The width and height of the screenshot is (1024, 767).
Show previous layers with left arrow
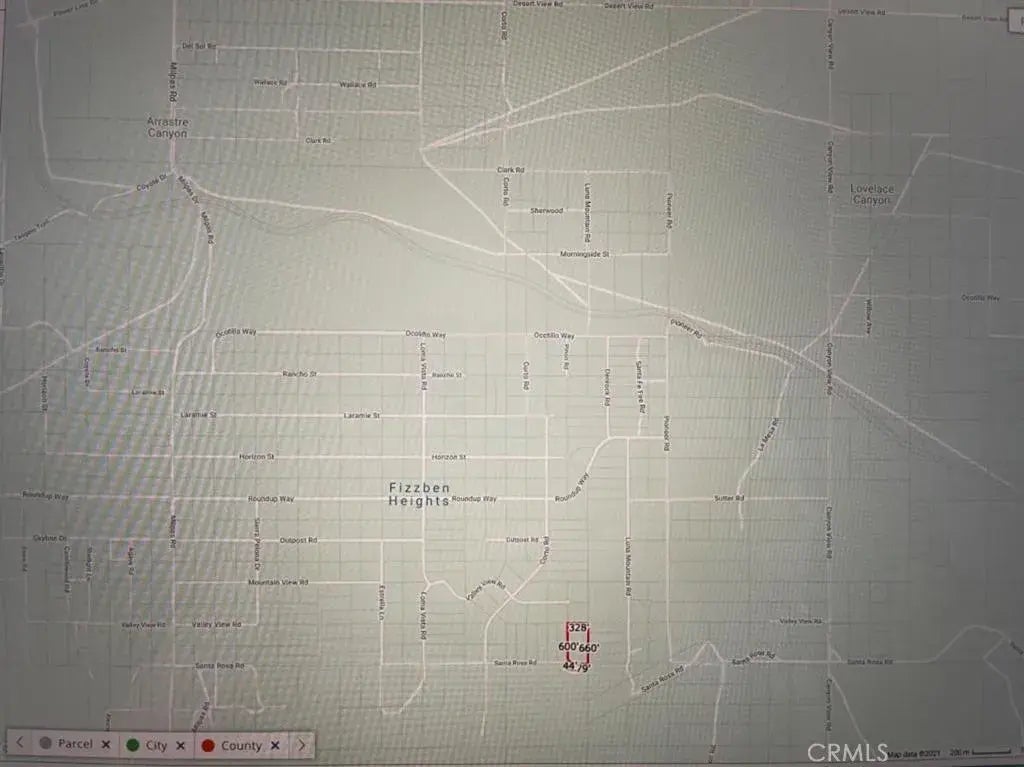[x=19, y=744]
